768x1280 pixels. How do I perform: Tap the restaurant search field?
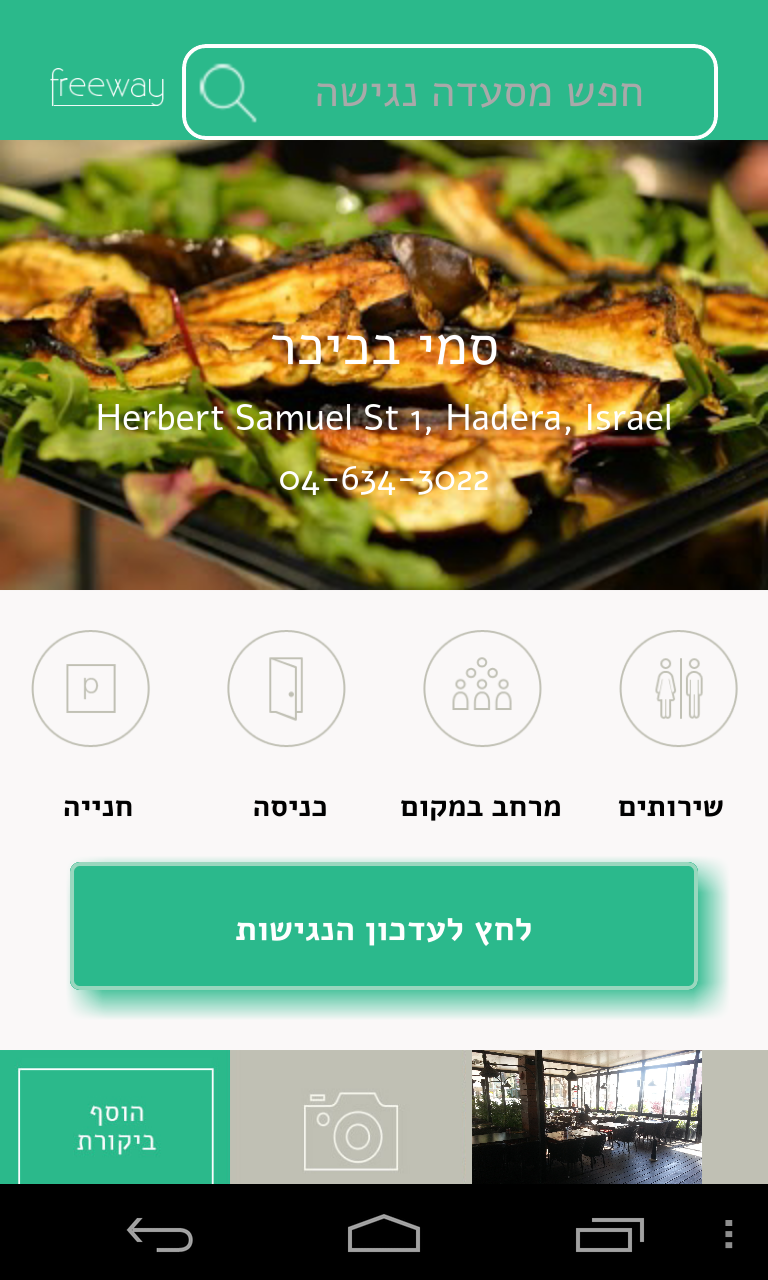pyautogui.click(x=478, y=92)
